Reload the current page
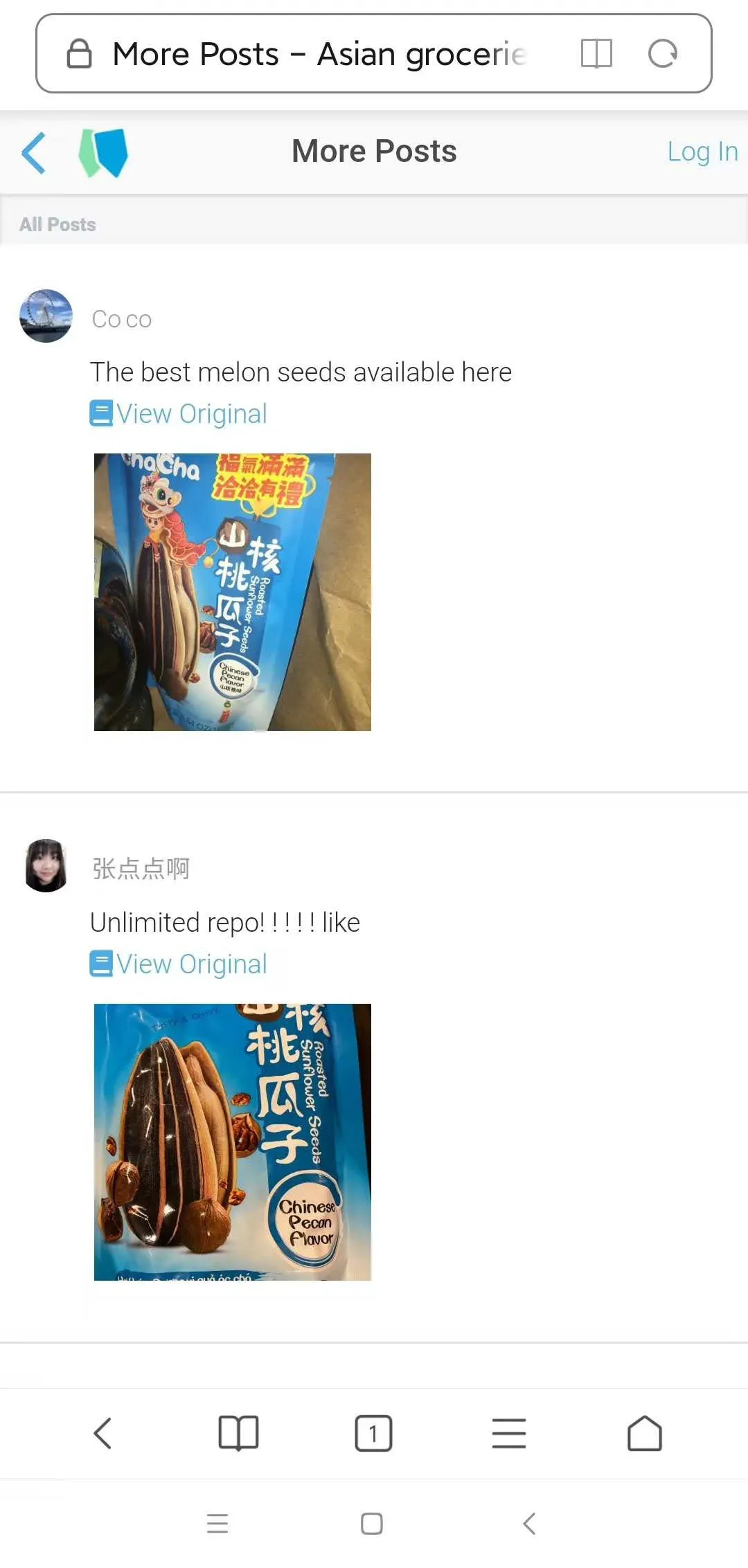Image resolution: width=748 pixels, height=1568 pixels. [x=662, y=53]
